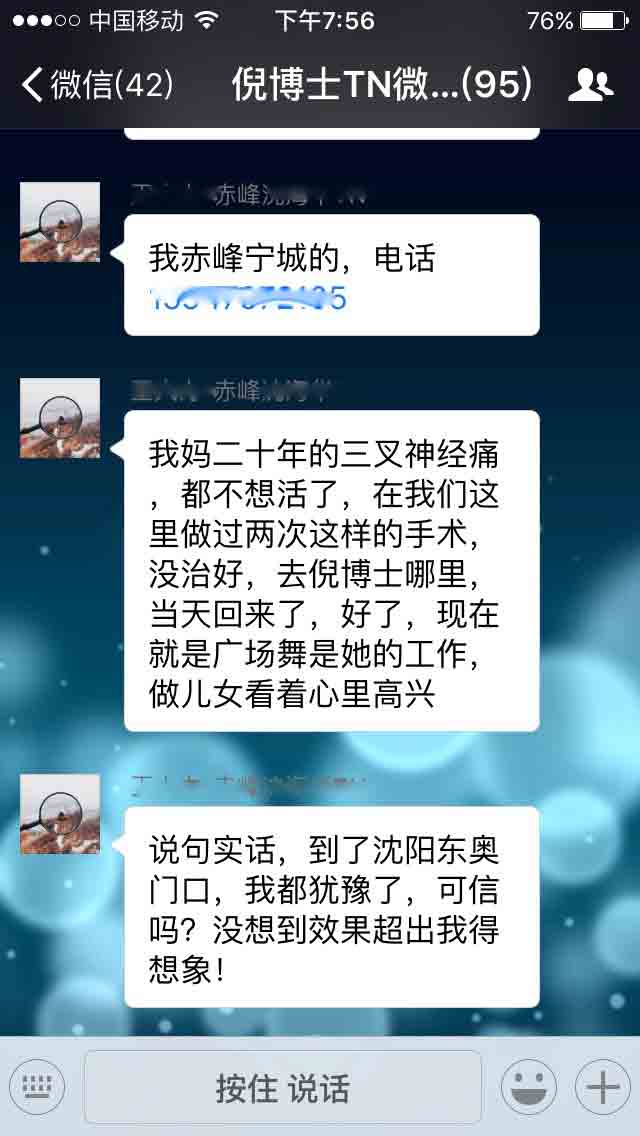Open the plus attachments menu
The image size is (640, 1136).
[x=603, y=1087]
